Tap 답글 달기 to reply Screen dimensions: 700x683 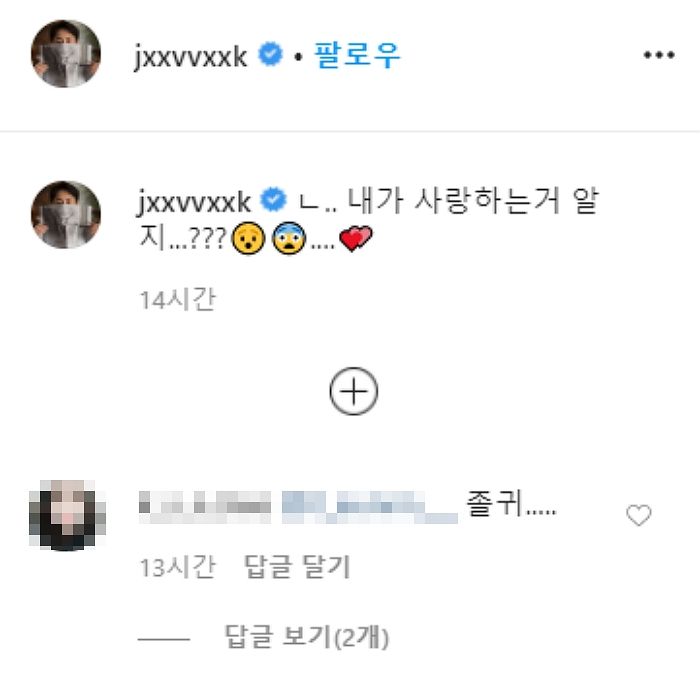[297, 568]
